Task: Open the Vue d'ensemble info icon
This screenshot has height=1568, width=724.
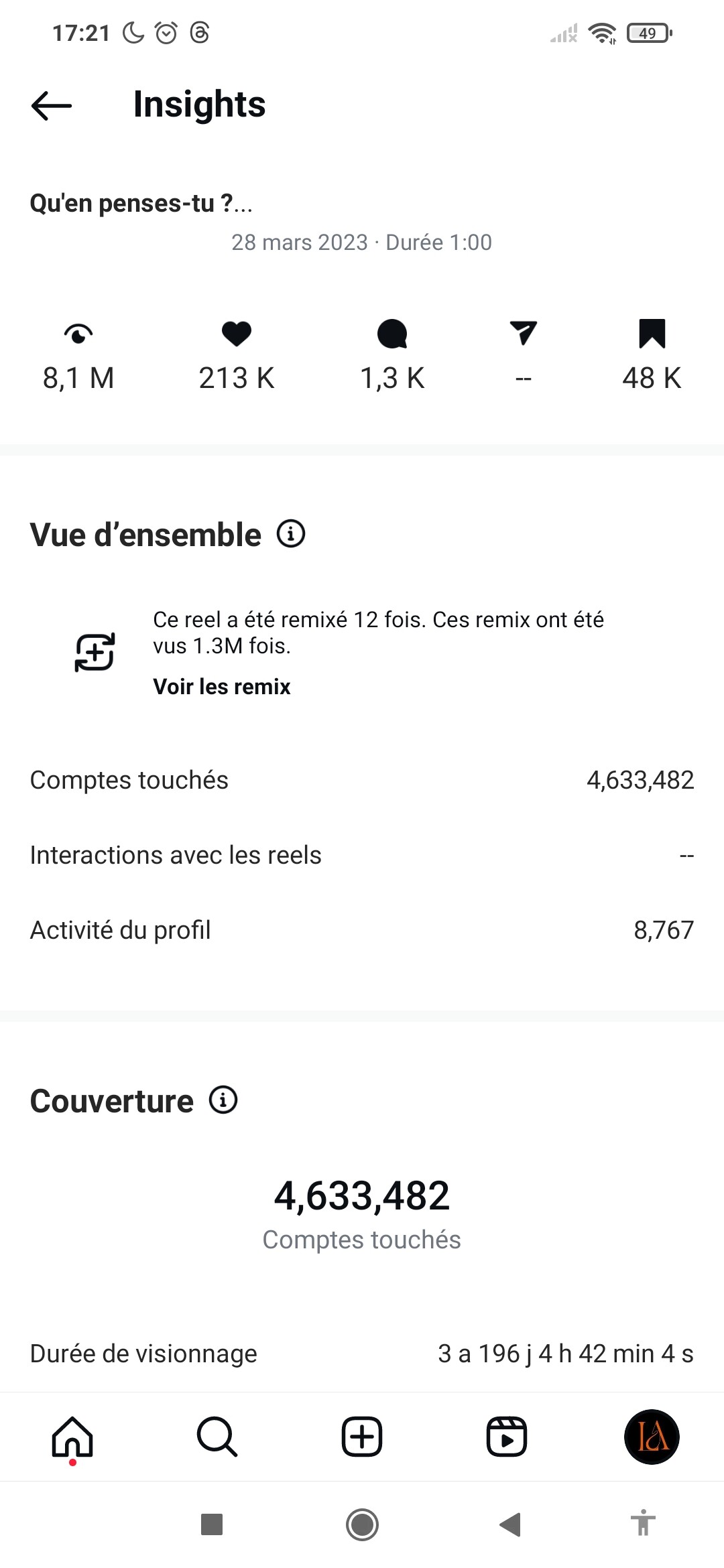Action: (x=291, y=534)
